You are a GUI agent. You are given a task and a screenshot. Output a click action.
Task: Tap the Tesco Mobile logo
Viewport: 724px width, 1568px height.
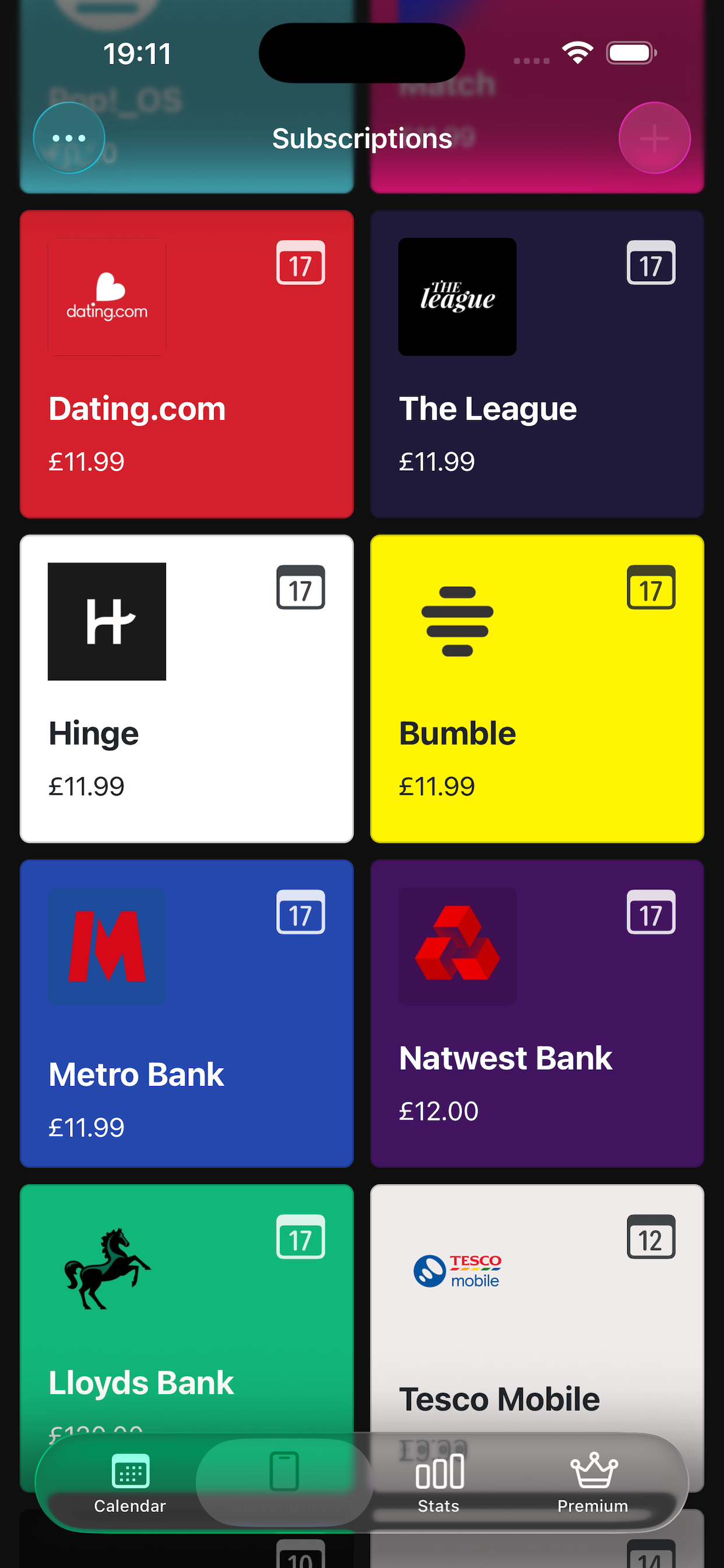456,1272
